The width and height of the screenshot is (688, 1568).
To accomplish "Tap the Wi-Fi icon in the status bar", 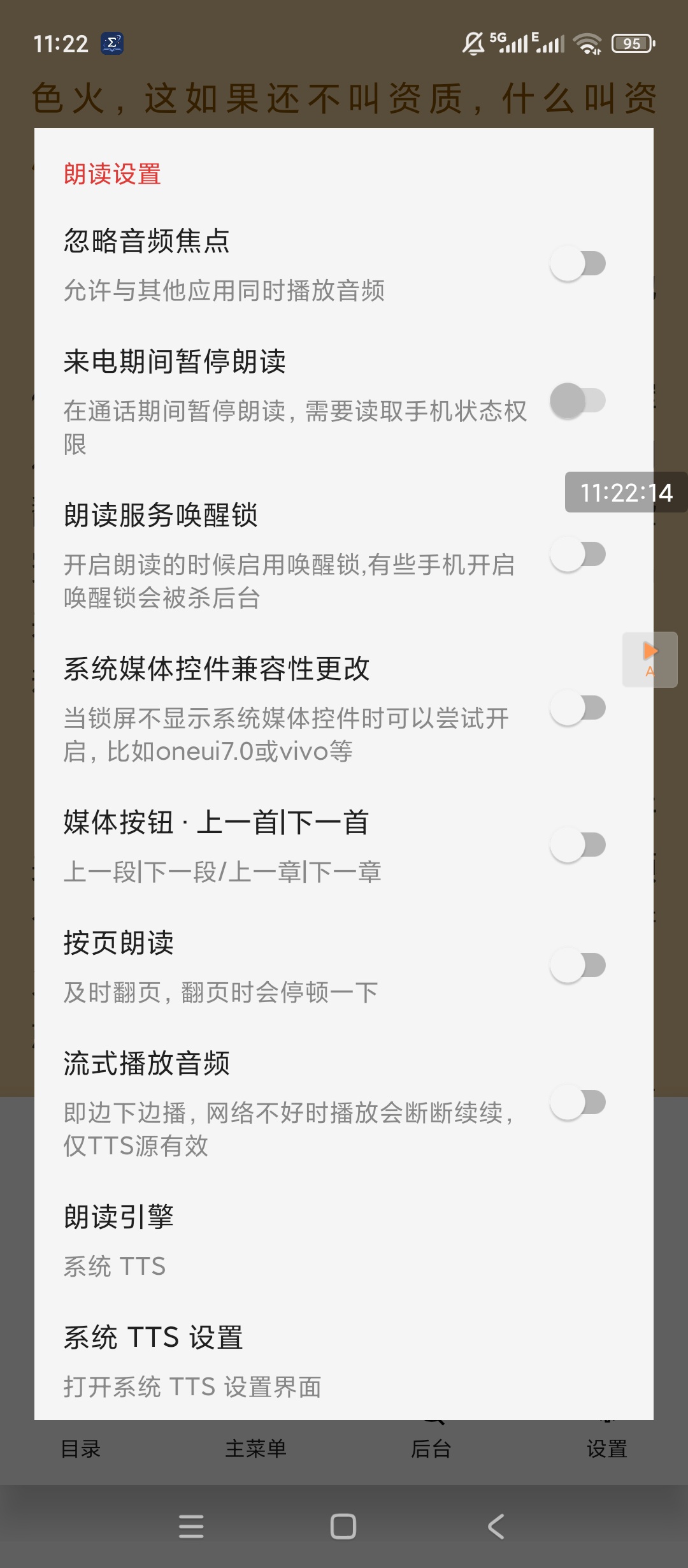I will [x=587, y=42].
